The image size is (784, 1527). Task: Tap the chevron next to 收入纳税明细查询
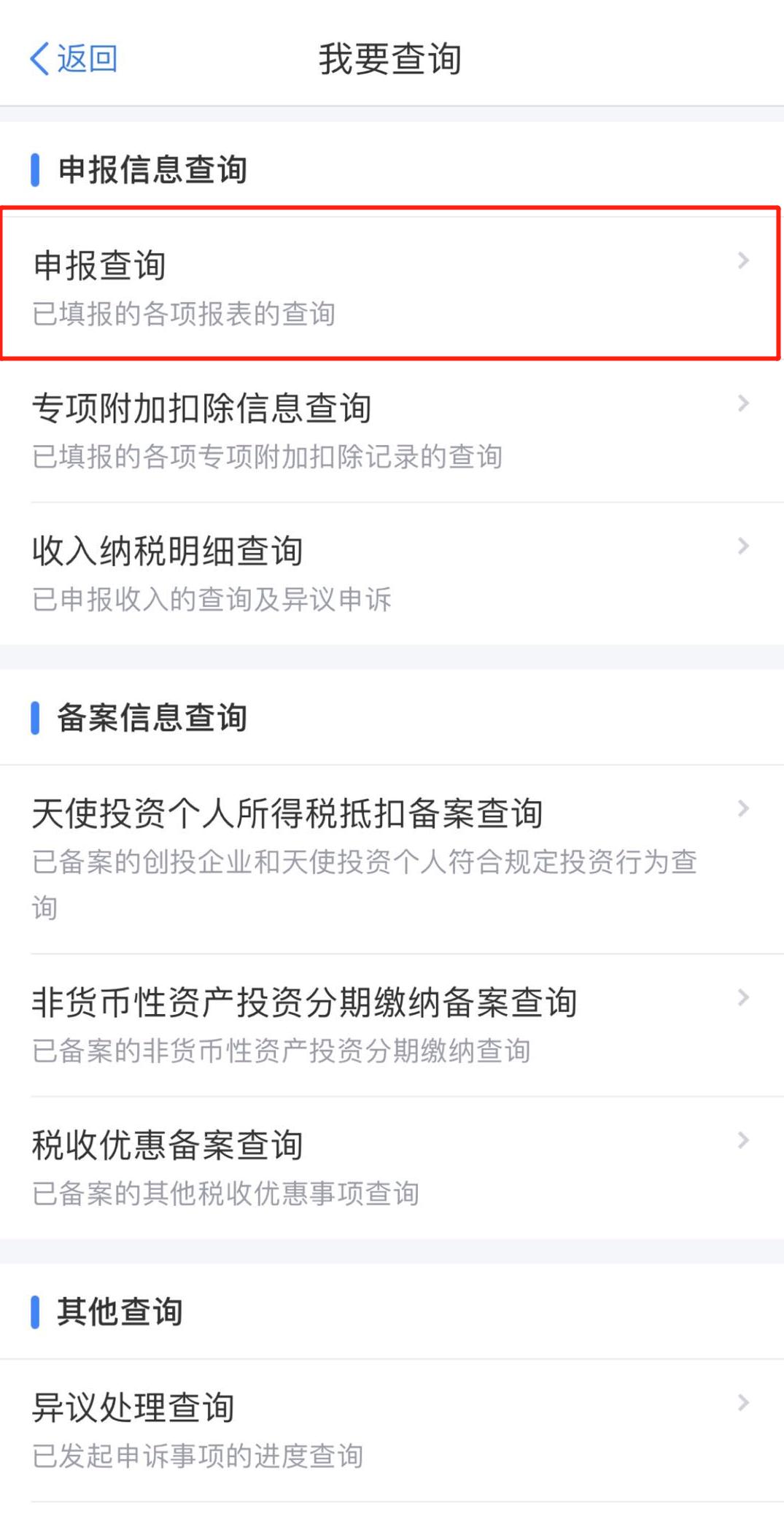tap(744, 545)
